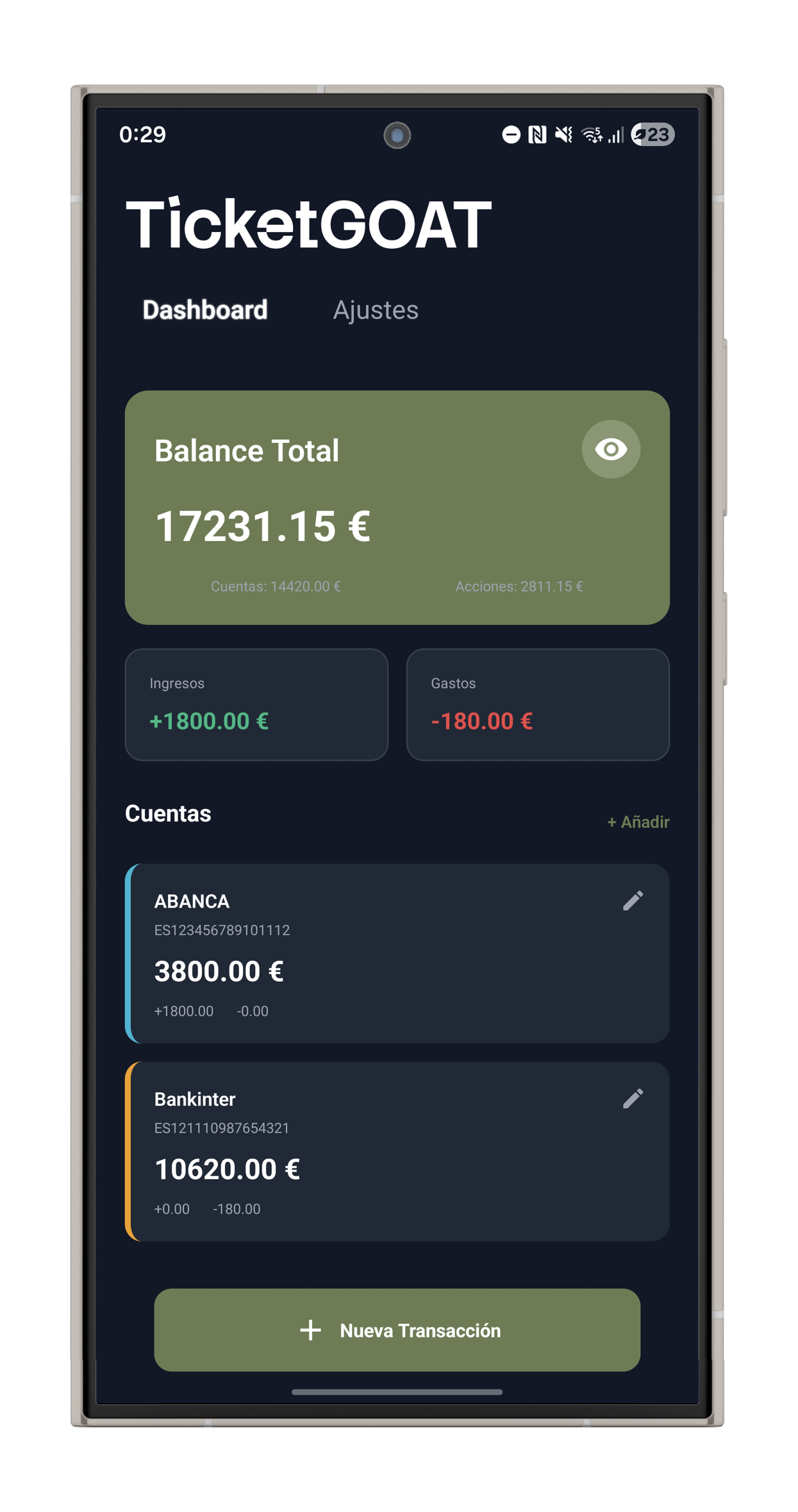This screenshot has width=798, height=1512.
Task: Hide the total balance with the eye icon
Action: click(610, 449)
